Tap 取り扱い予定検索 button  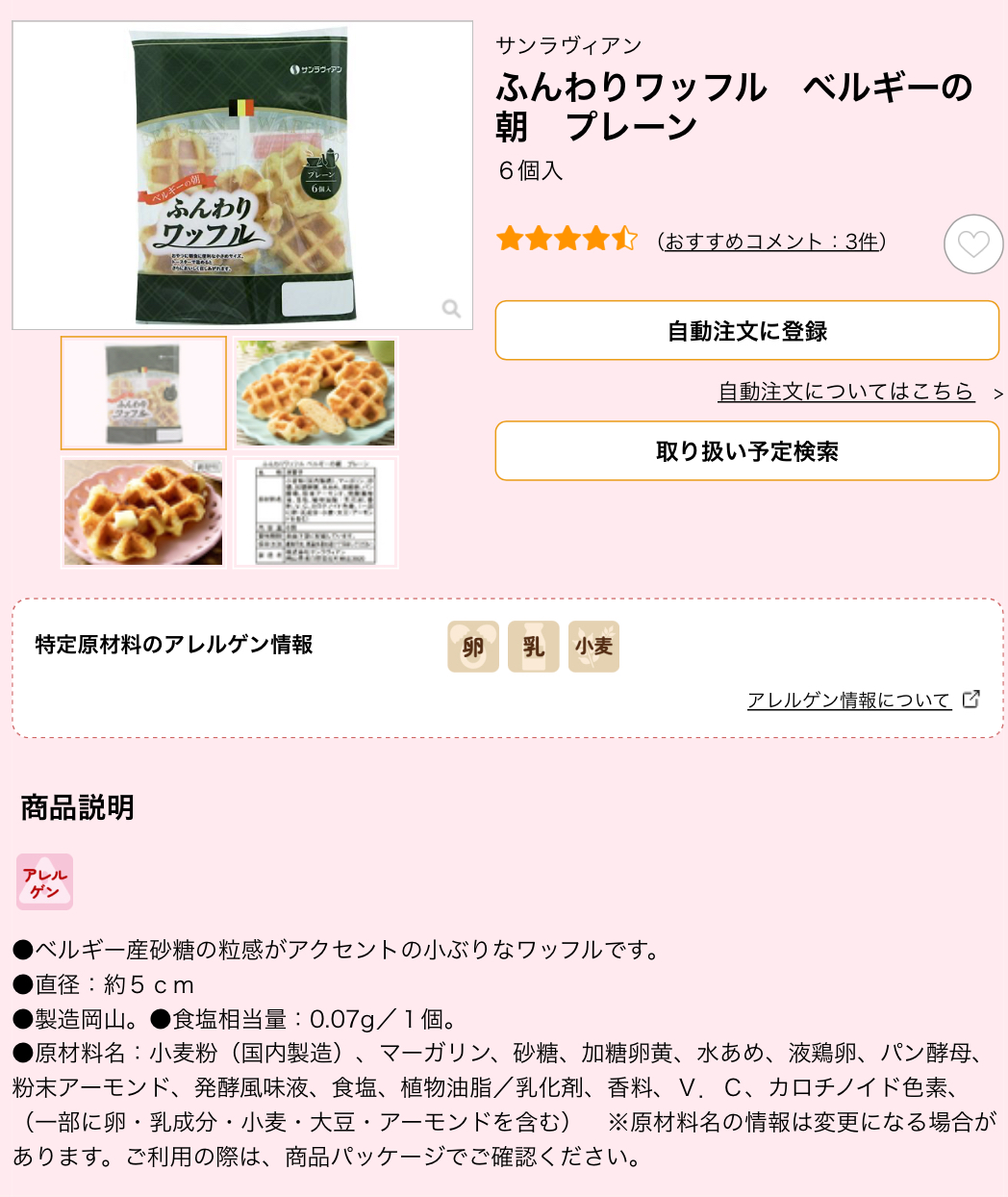(x=746, y=451)
